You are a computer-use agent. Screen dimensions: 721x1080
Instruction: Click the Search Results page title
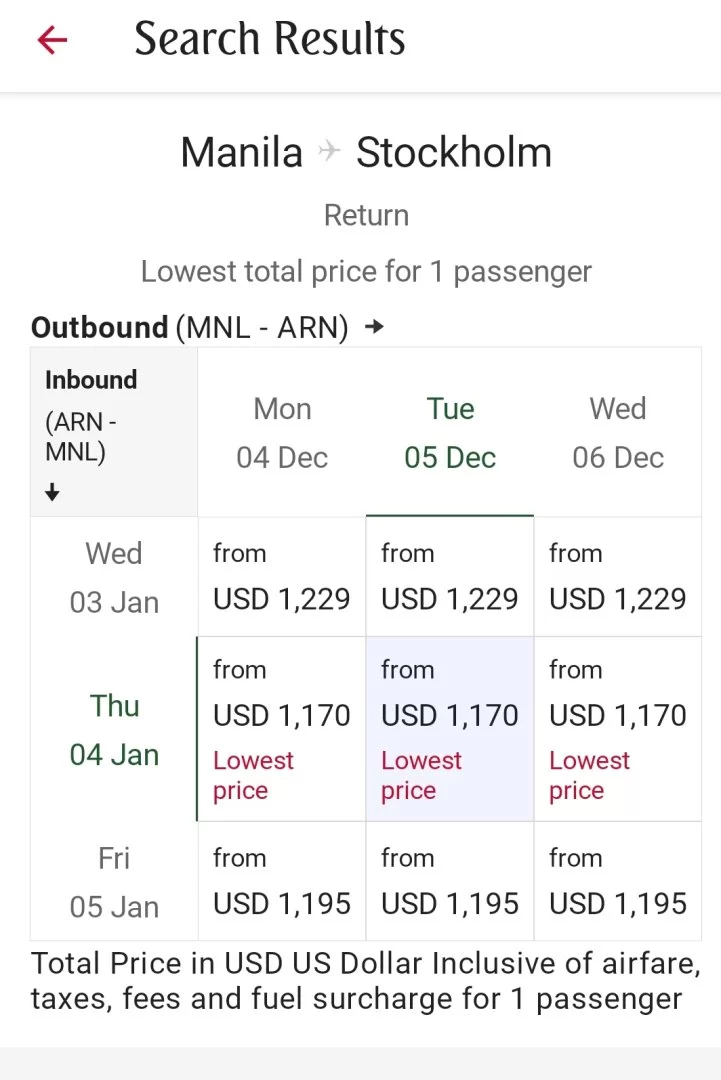click(x=269, y=39)
